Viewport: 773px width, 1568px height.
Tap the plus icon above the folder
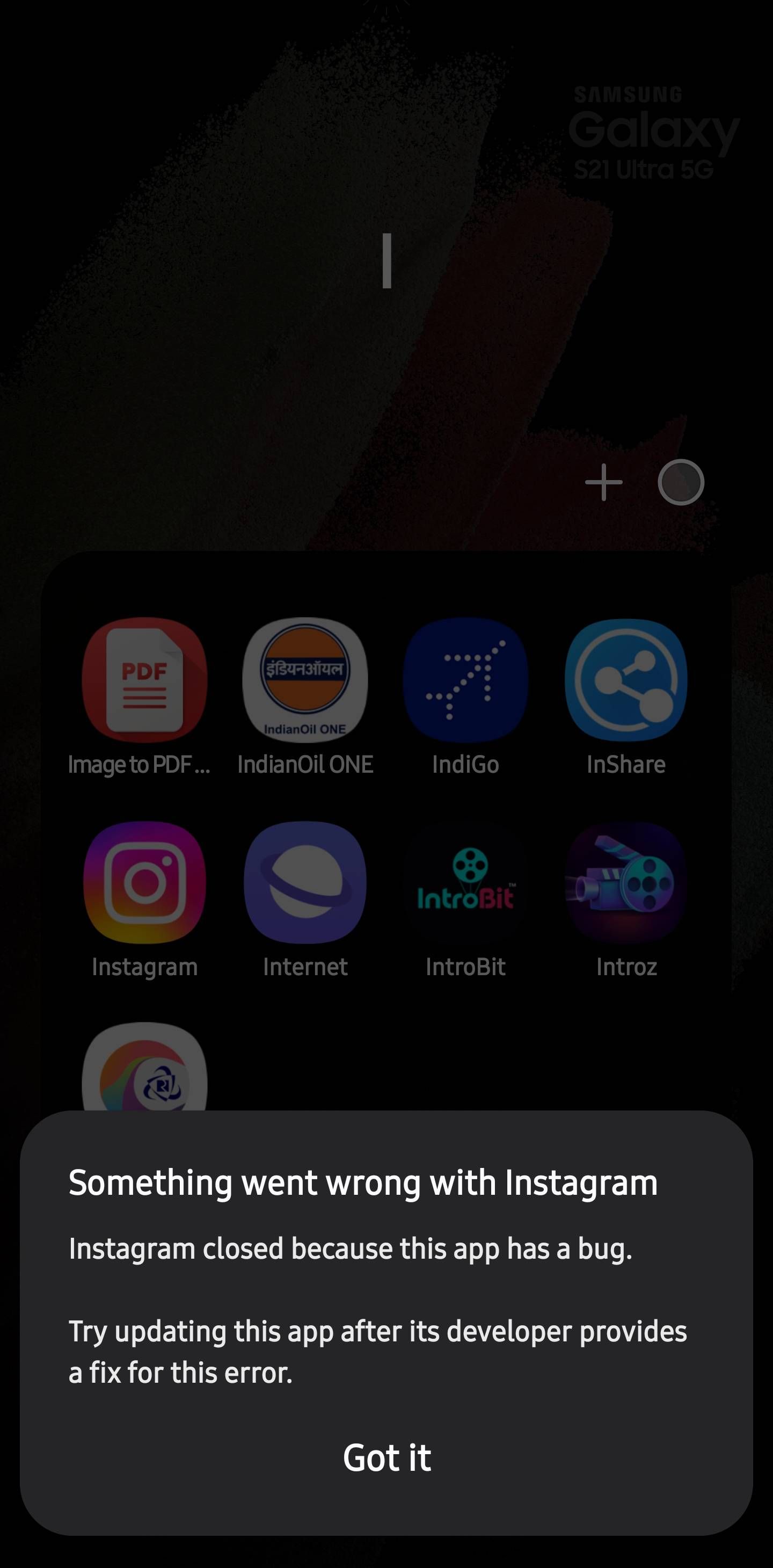click(603, 482)
